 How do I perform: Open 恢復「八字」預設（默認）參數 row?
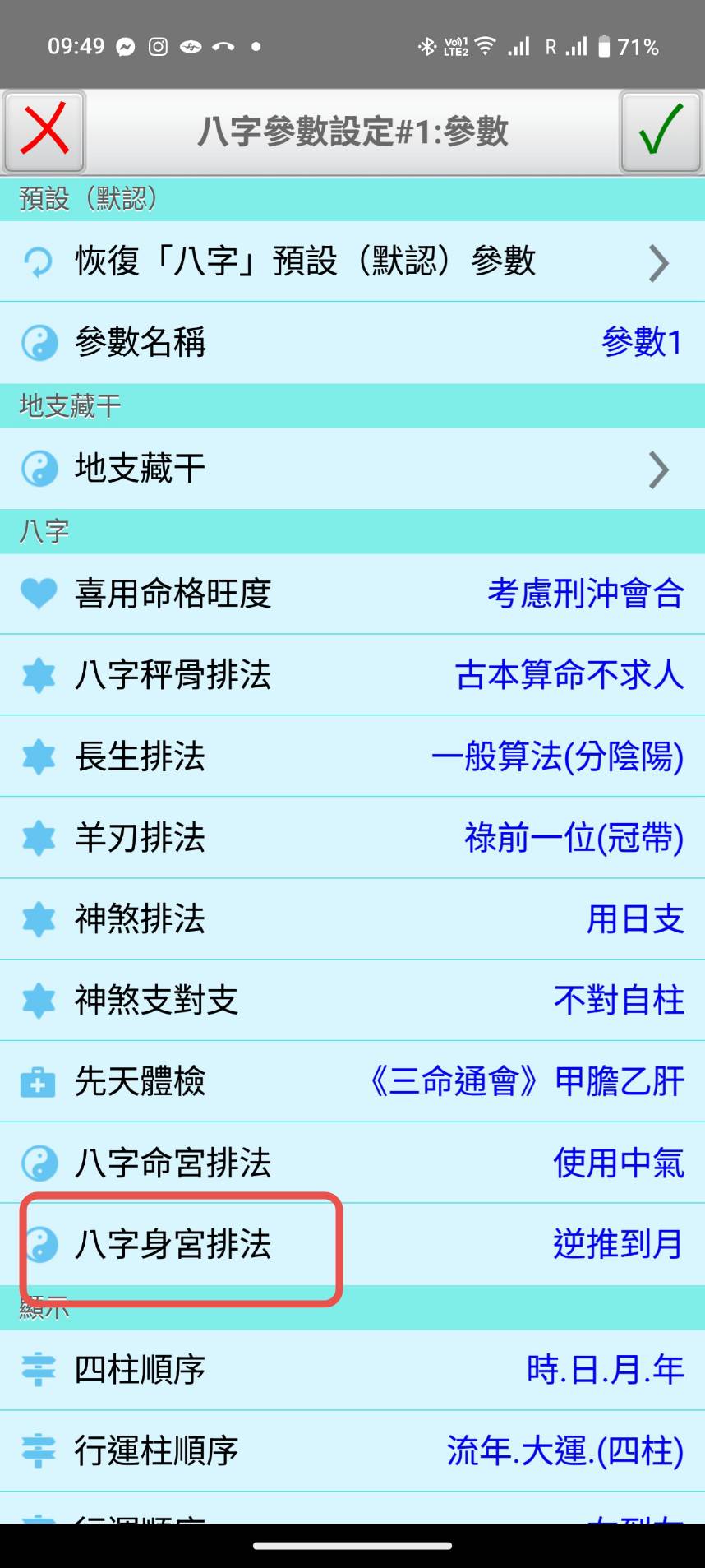click(352, 261)
